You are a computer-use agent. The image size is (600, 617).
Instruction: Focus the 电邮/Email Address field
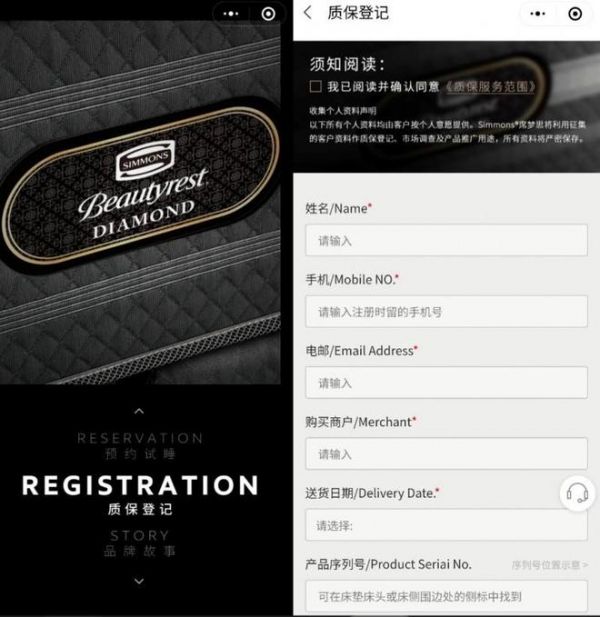446,382
